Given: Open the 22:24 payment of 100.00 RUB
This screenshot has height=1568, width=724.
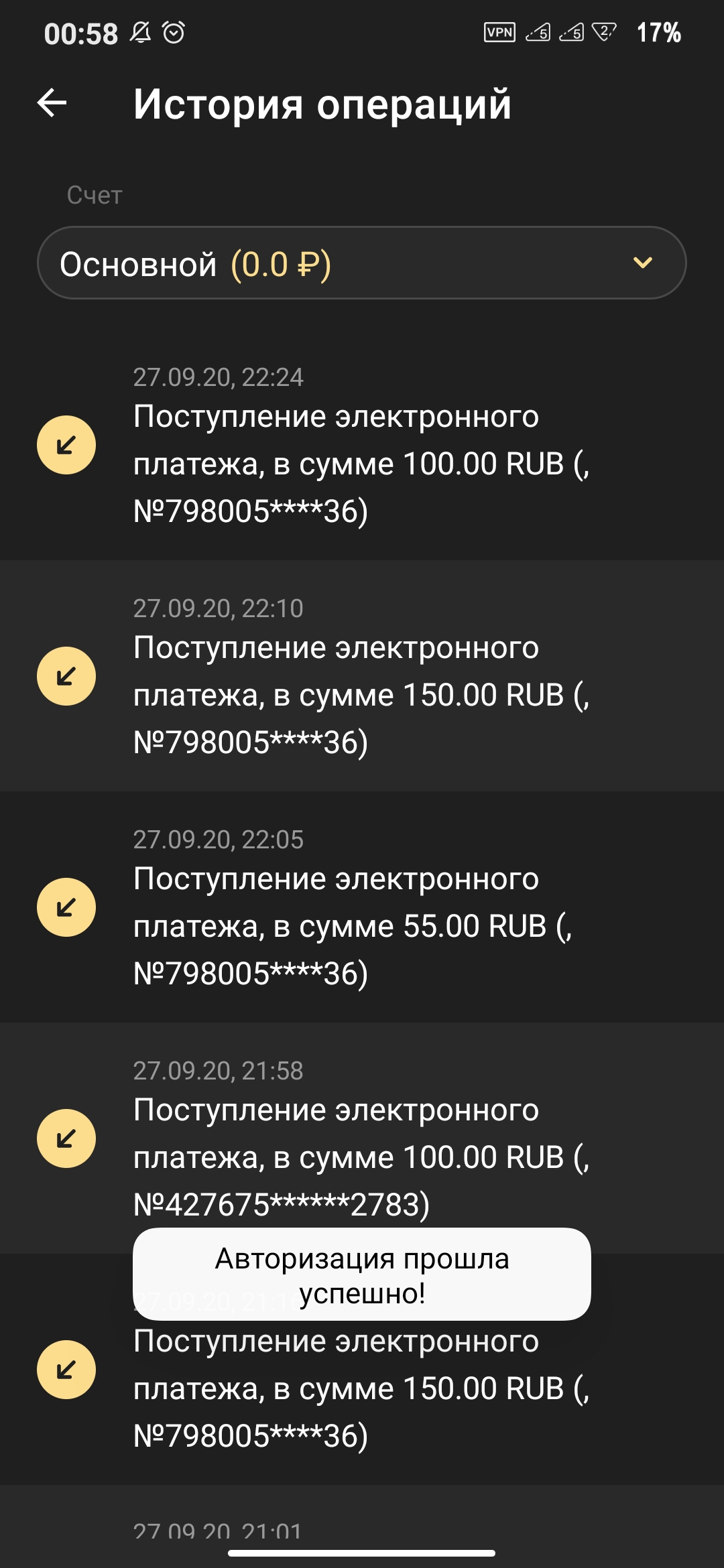Looking at the screenshot, I should tap(362, 446).
